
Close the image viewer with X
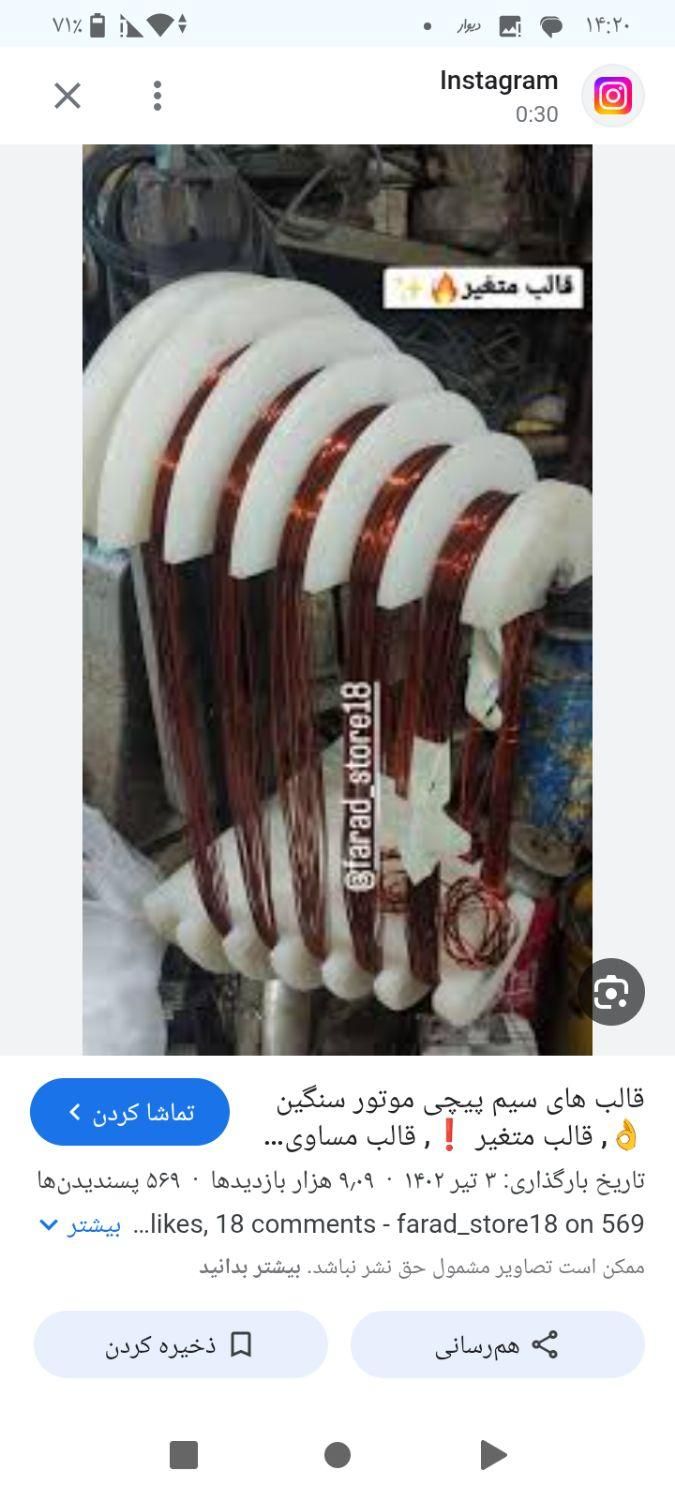click(x=67, y=96)
